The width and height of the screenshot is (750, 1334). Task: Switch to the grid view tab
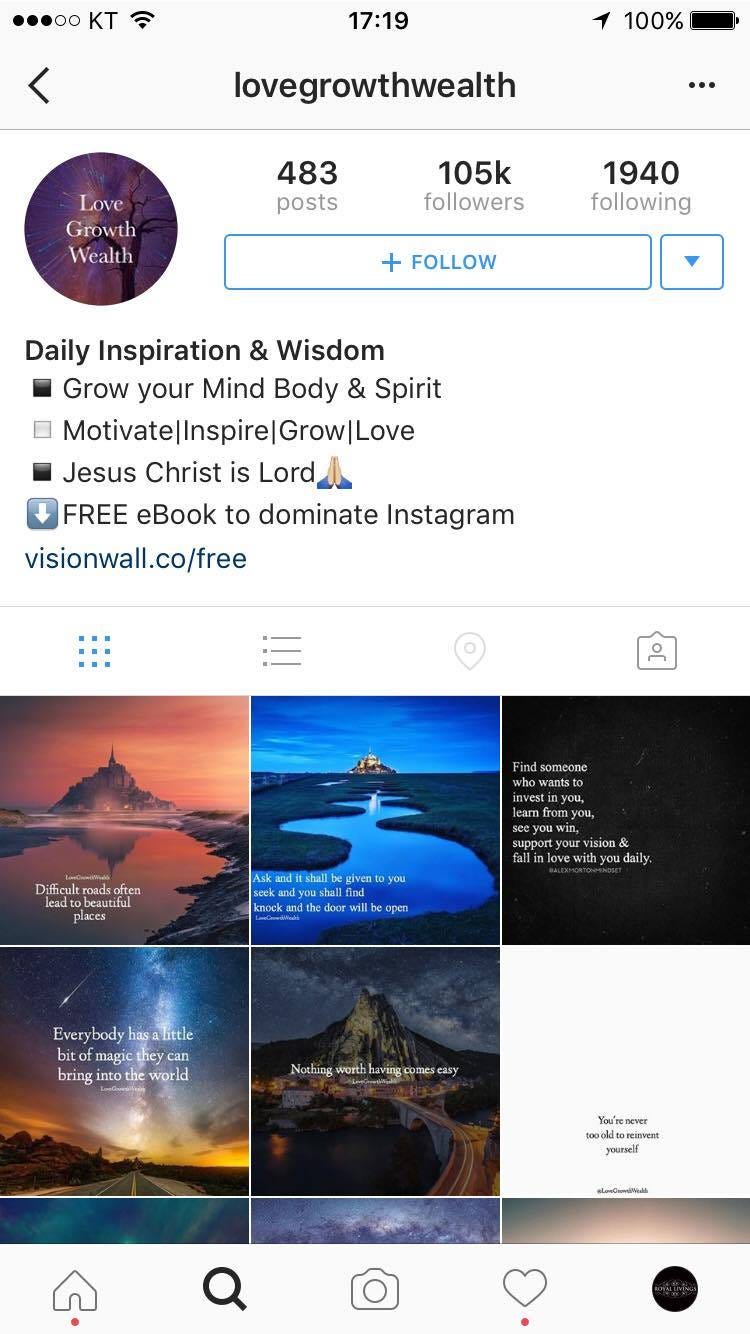pyautogui.click(x=94, y=651)
